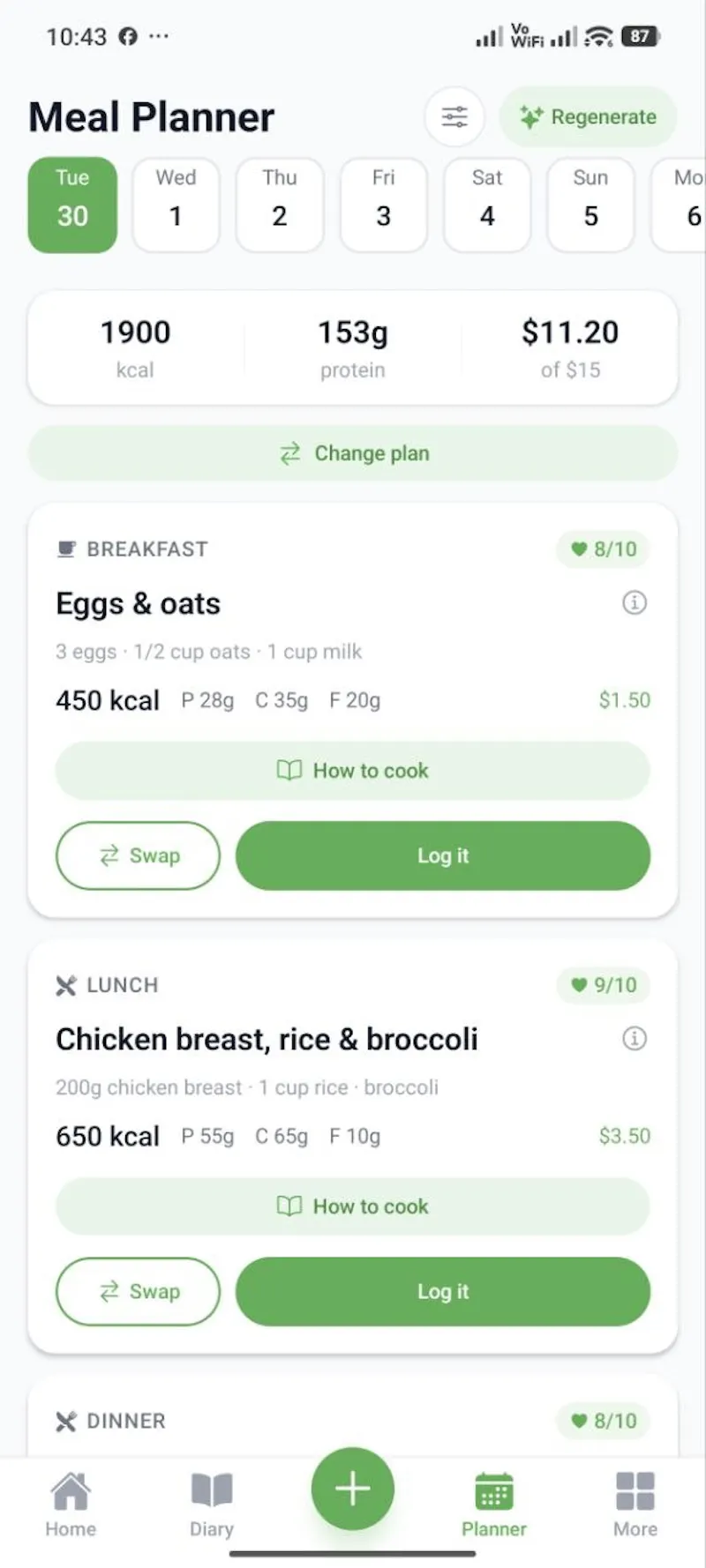The image size is (706, 1568).
Task: Tap the green plus add button
Action: coord(353,1489)
